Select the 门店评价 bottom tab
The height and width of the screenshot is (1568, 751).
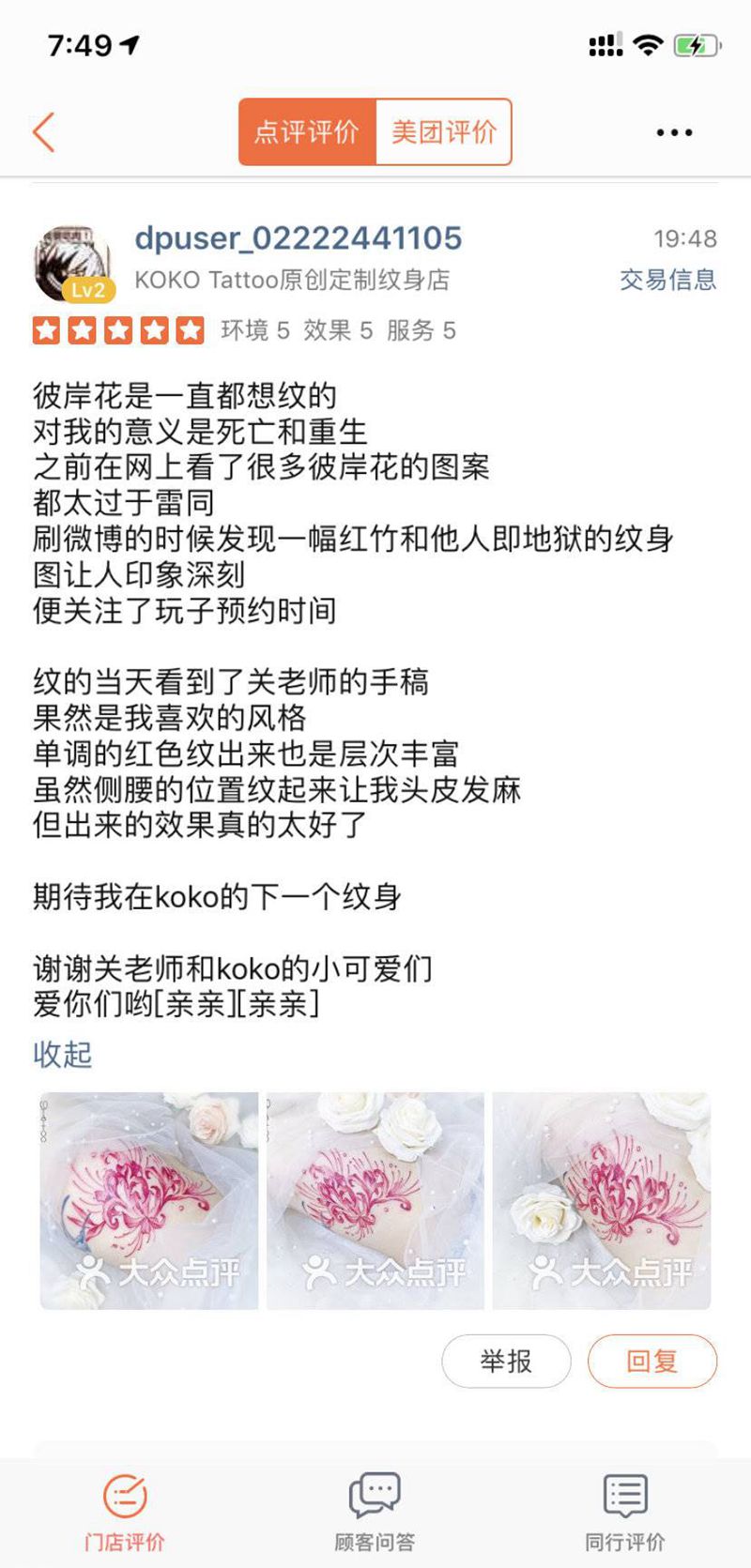pos(125,1513)
